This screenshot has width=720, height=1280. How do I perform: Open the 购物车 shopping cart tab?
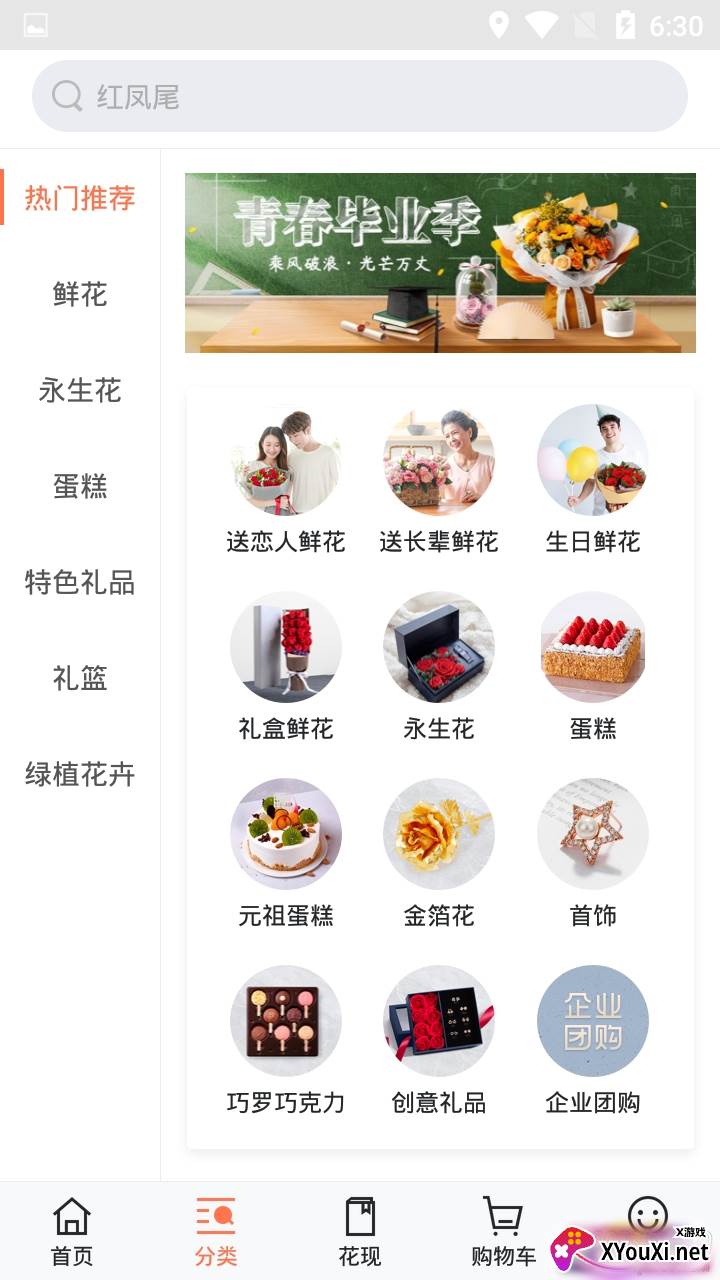[504, 1231]
